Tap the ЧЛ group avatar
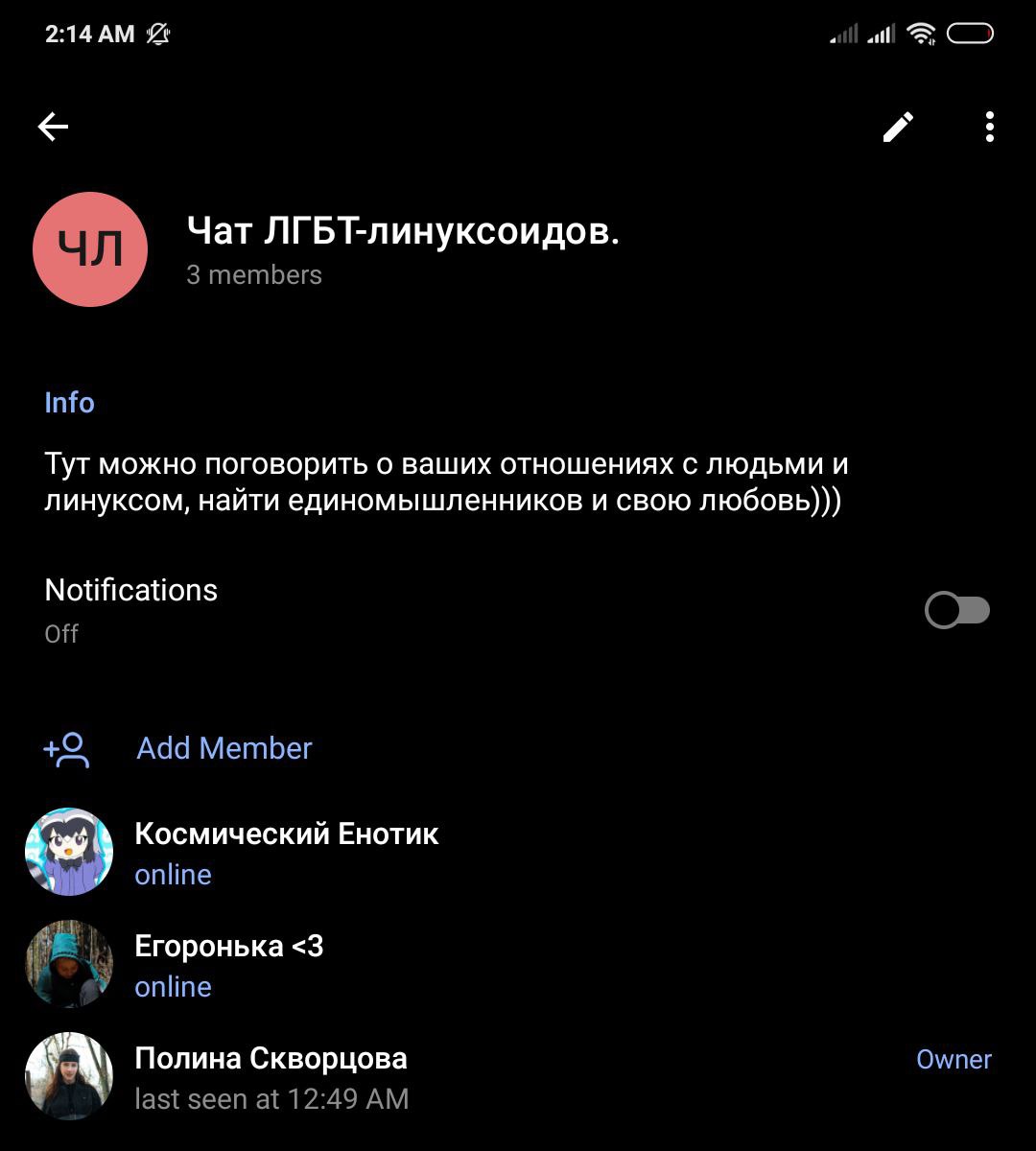This screenshot has width=1036, height=1151. pyautogui.click(x=90, y=249)
